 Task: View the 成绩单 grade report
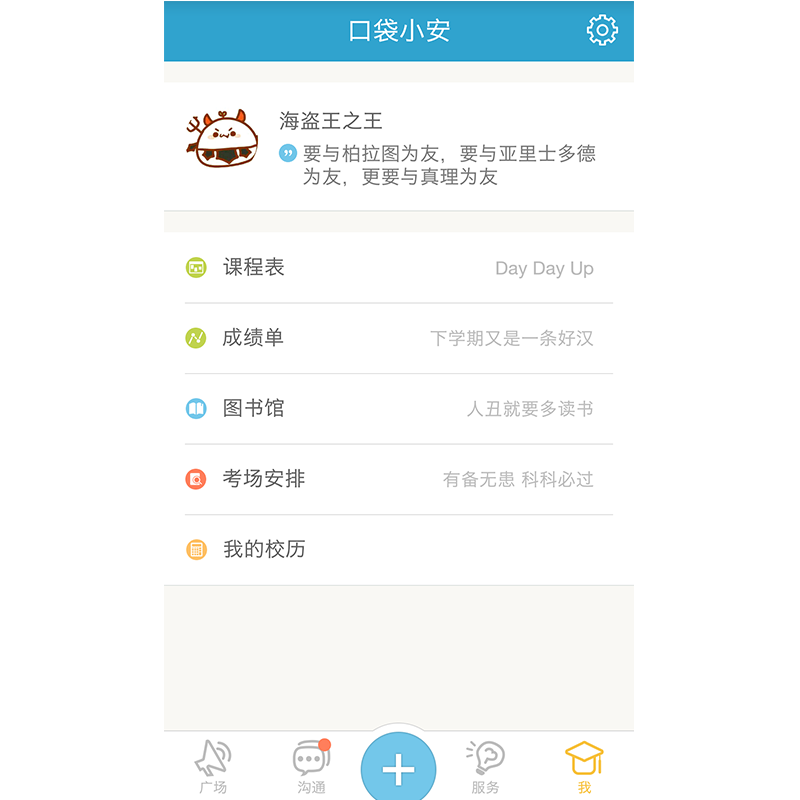click(398, 338)
